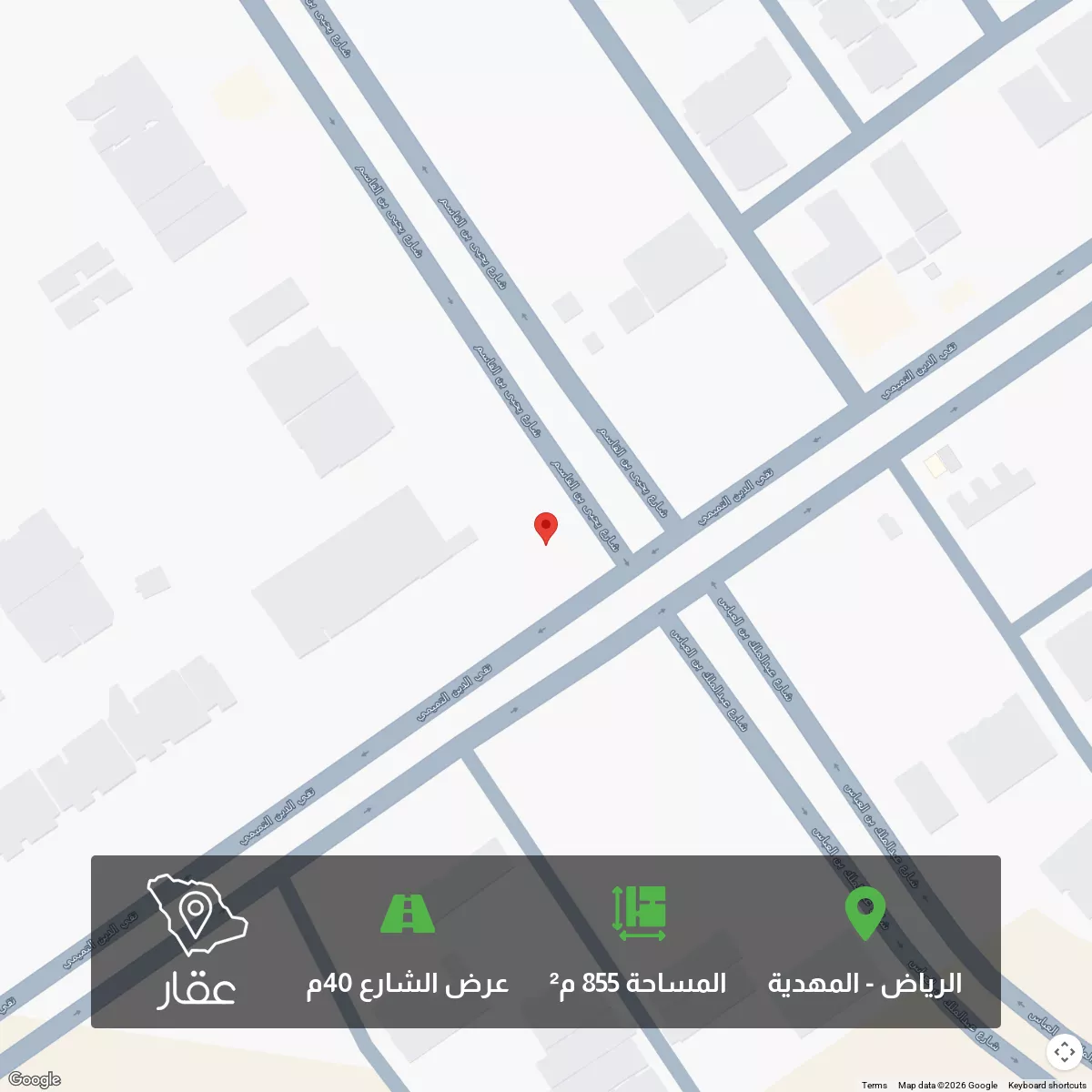
Task: Open the Terms link
Action: [874, 1085]
